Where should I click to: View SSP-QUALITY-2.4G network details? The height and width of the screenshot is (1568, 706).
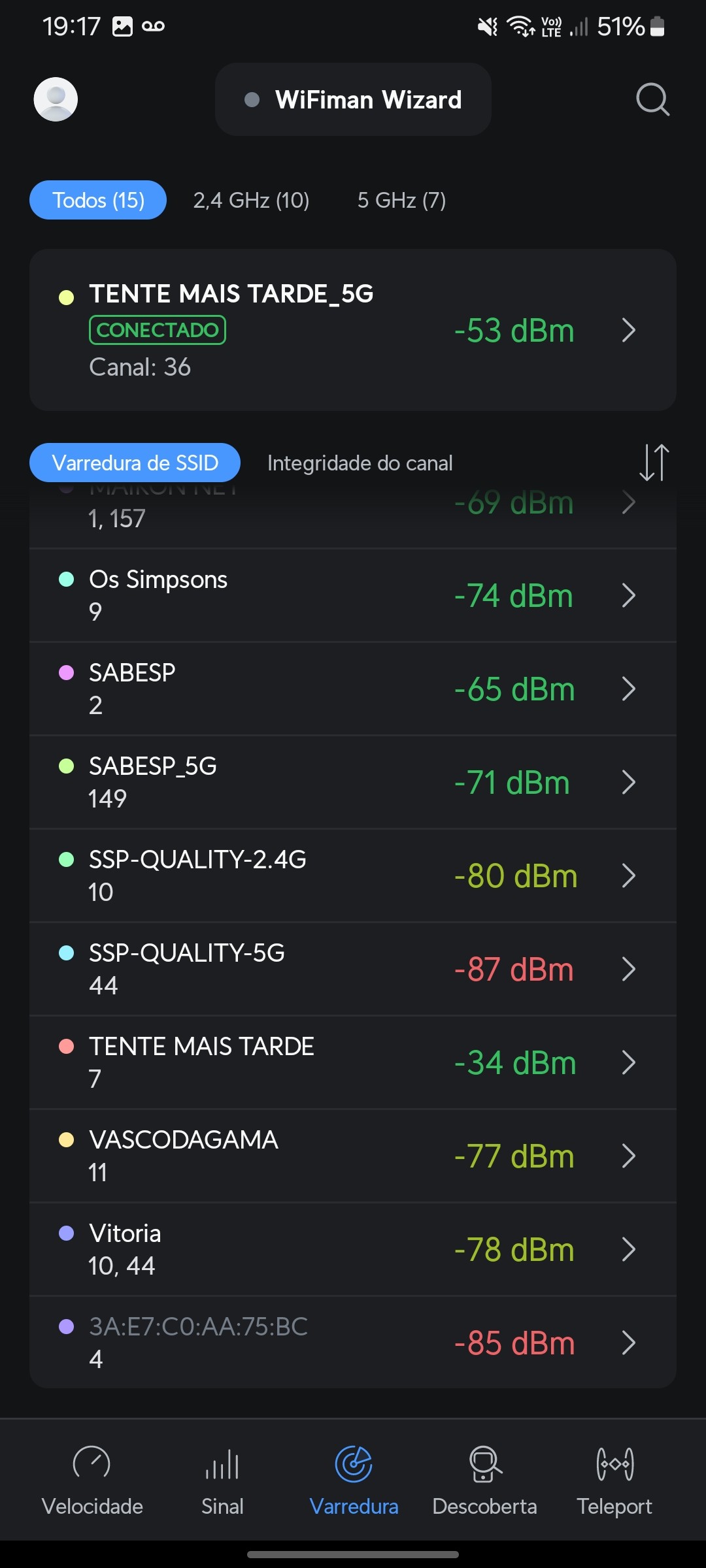tap(353, 875)
